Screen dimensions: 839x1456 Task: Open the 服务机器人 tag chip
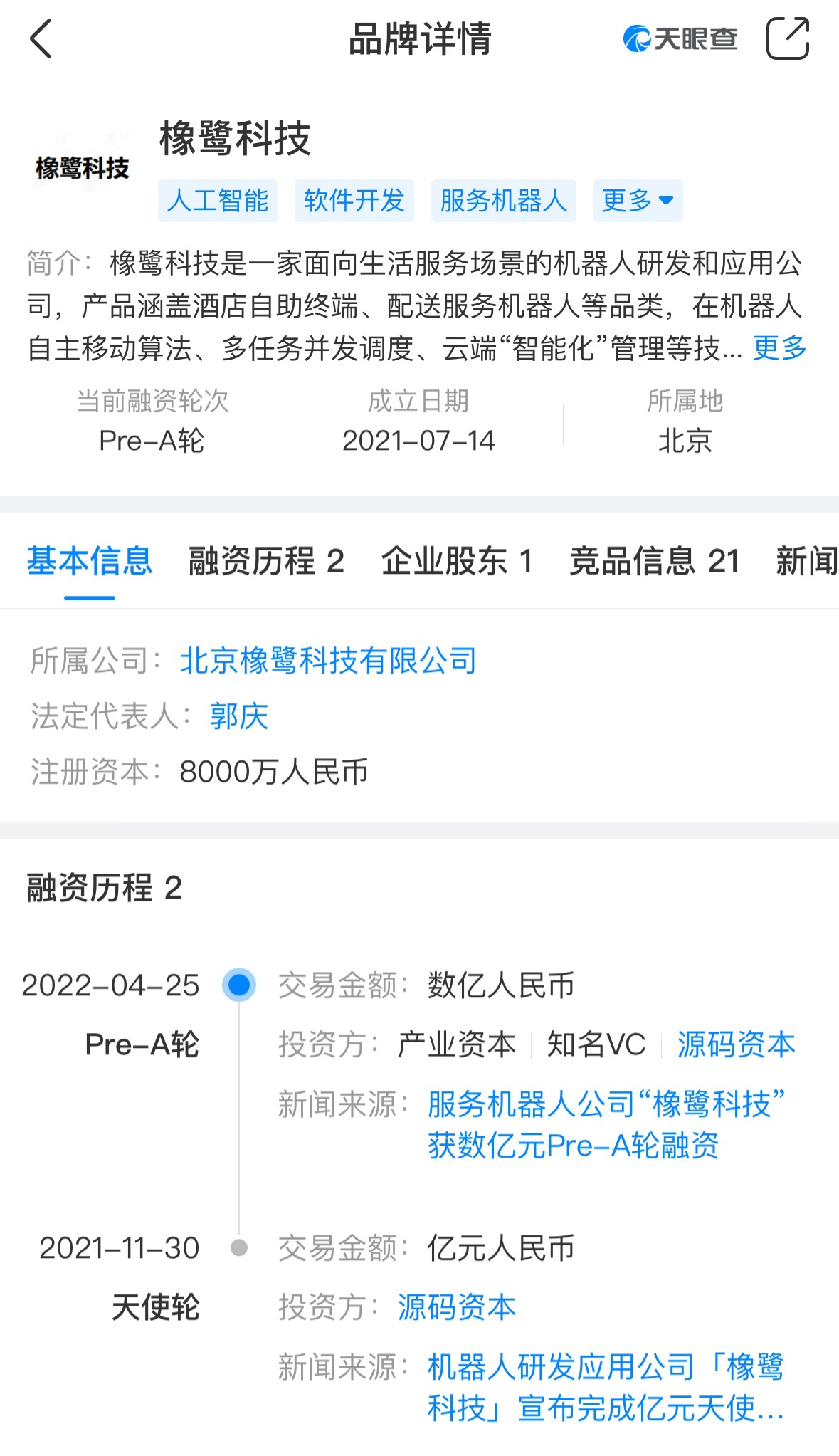pos(503,201)
